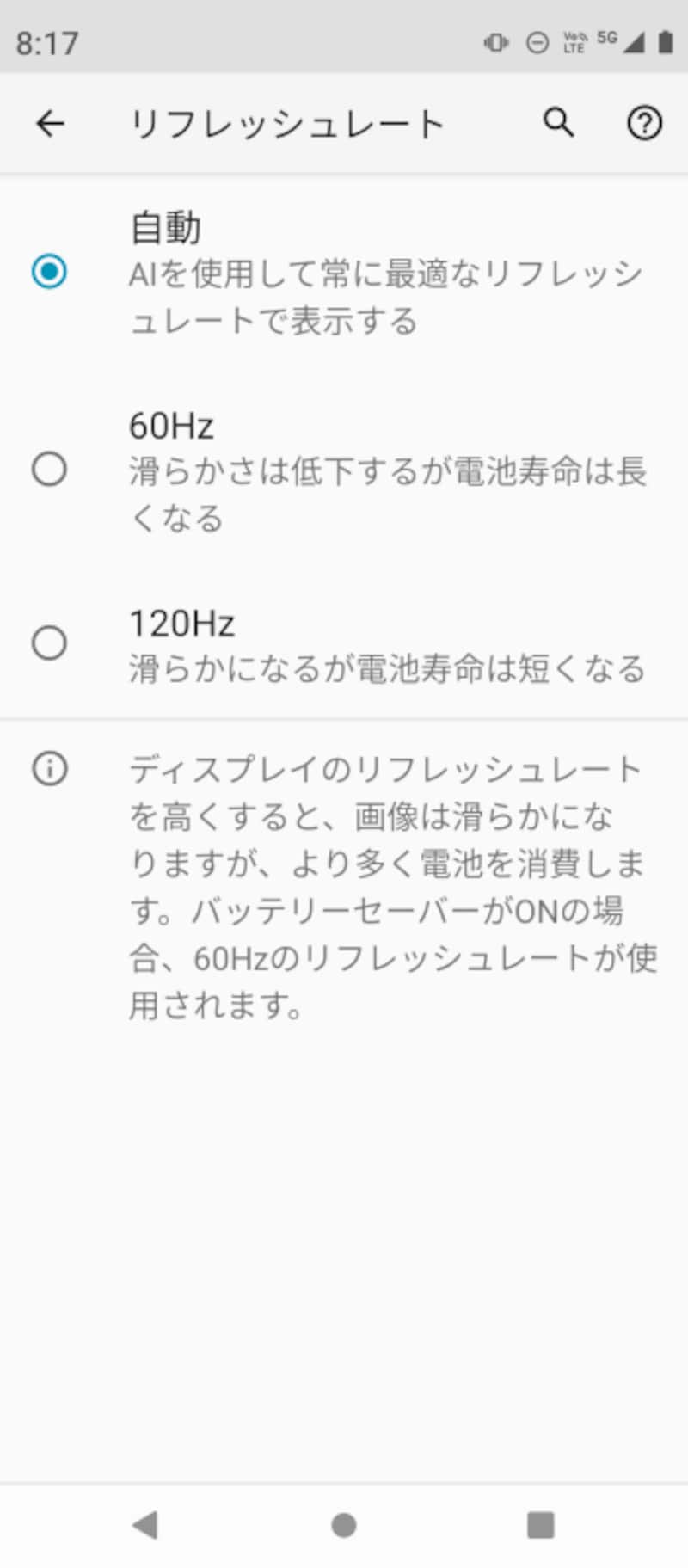This screenshot has height=1568, width=688.
Task: Tap the navigation back triangle
Action: pyautogui.click(x=146, y=1527)
